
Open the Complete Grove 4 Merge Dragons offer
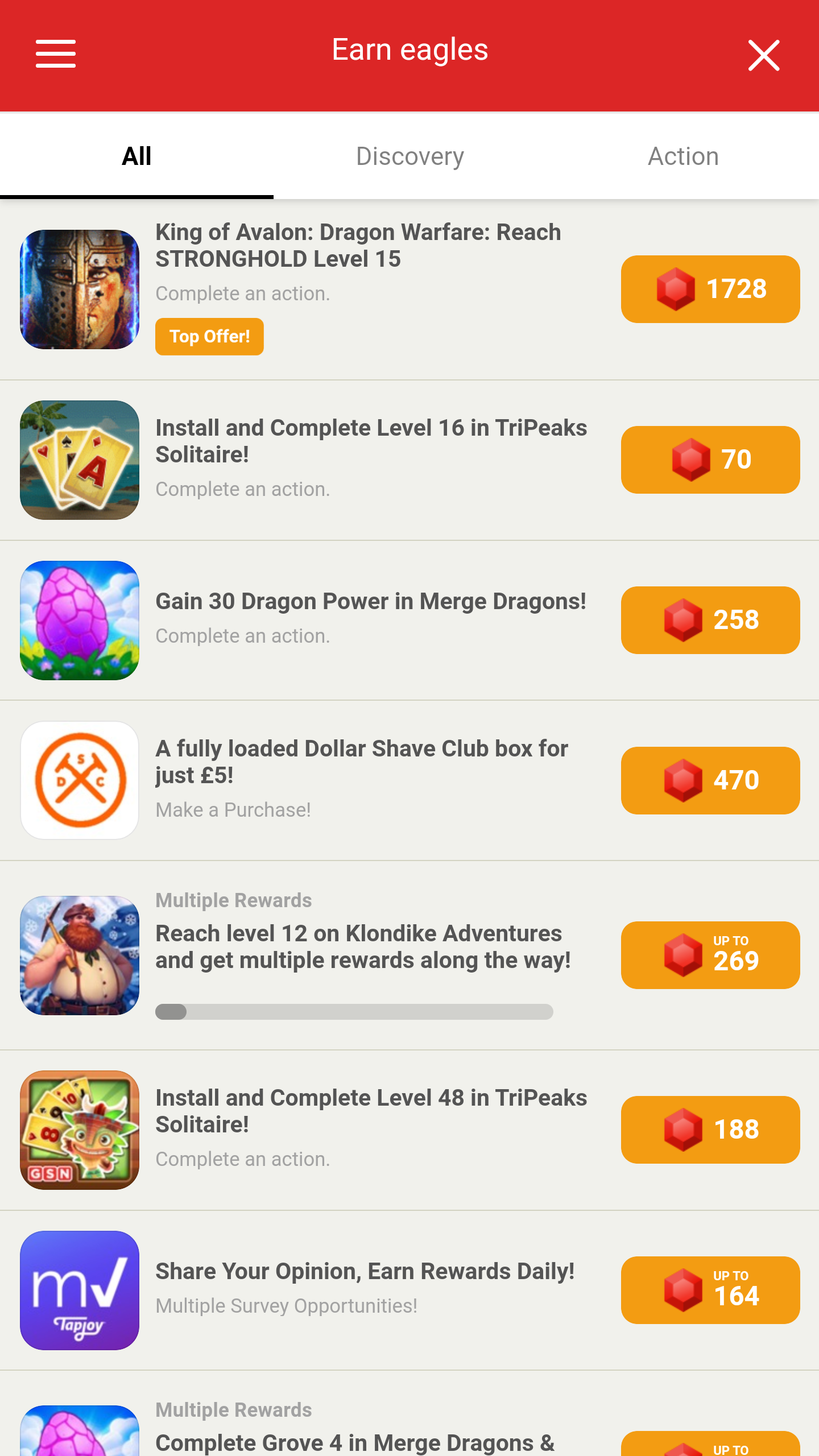tap(355, 1442)
